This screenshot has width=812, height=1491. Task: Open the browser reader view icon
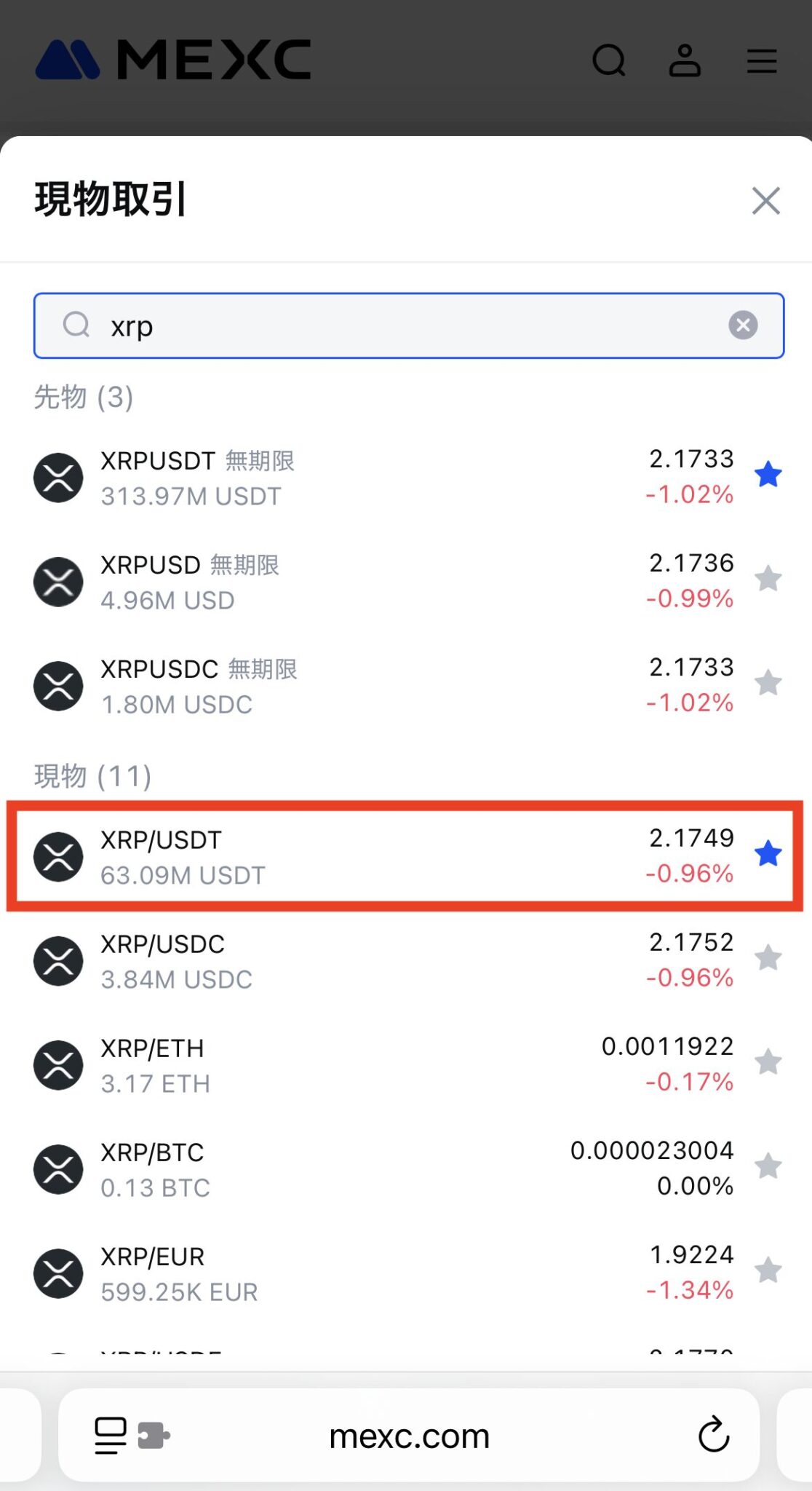click(109, 1435)
